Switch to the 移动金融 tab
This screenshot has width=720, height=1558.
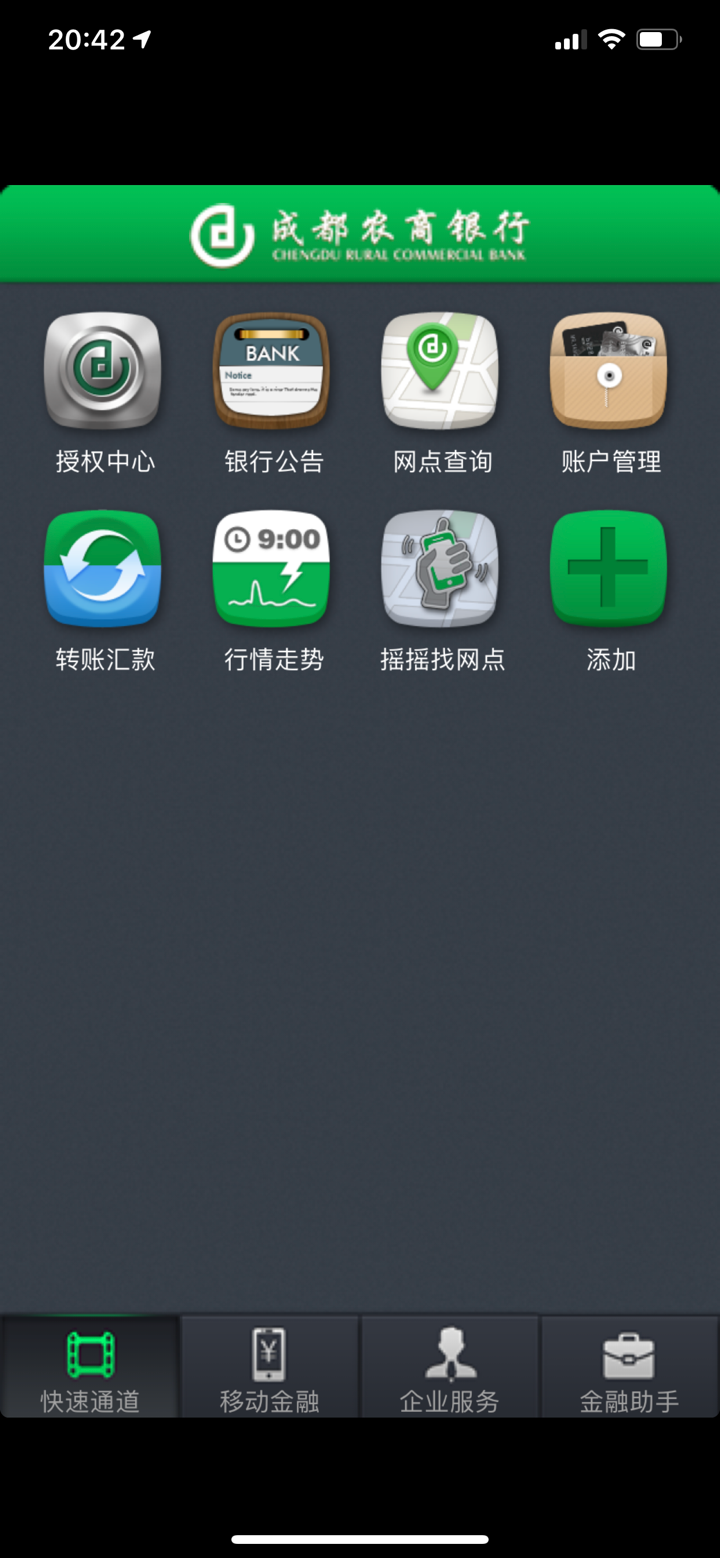click(269, 1368)
